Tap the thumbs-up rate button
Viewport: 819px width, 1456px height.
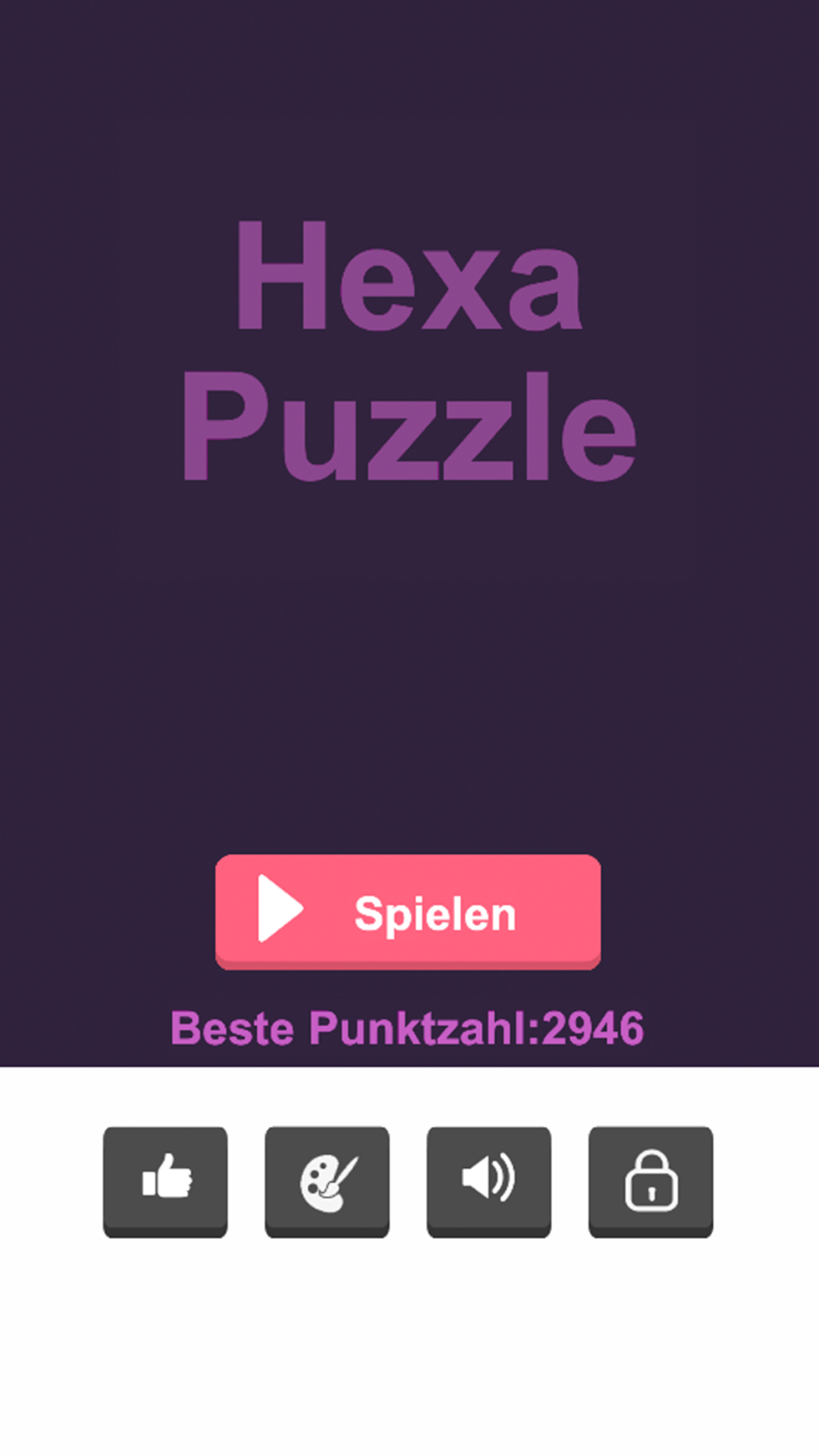click(165, 1181)
